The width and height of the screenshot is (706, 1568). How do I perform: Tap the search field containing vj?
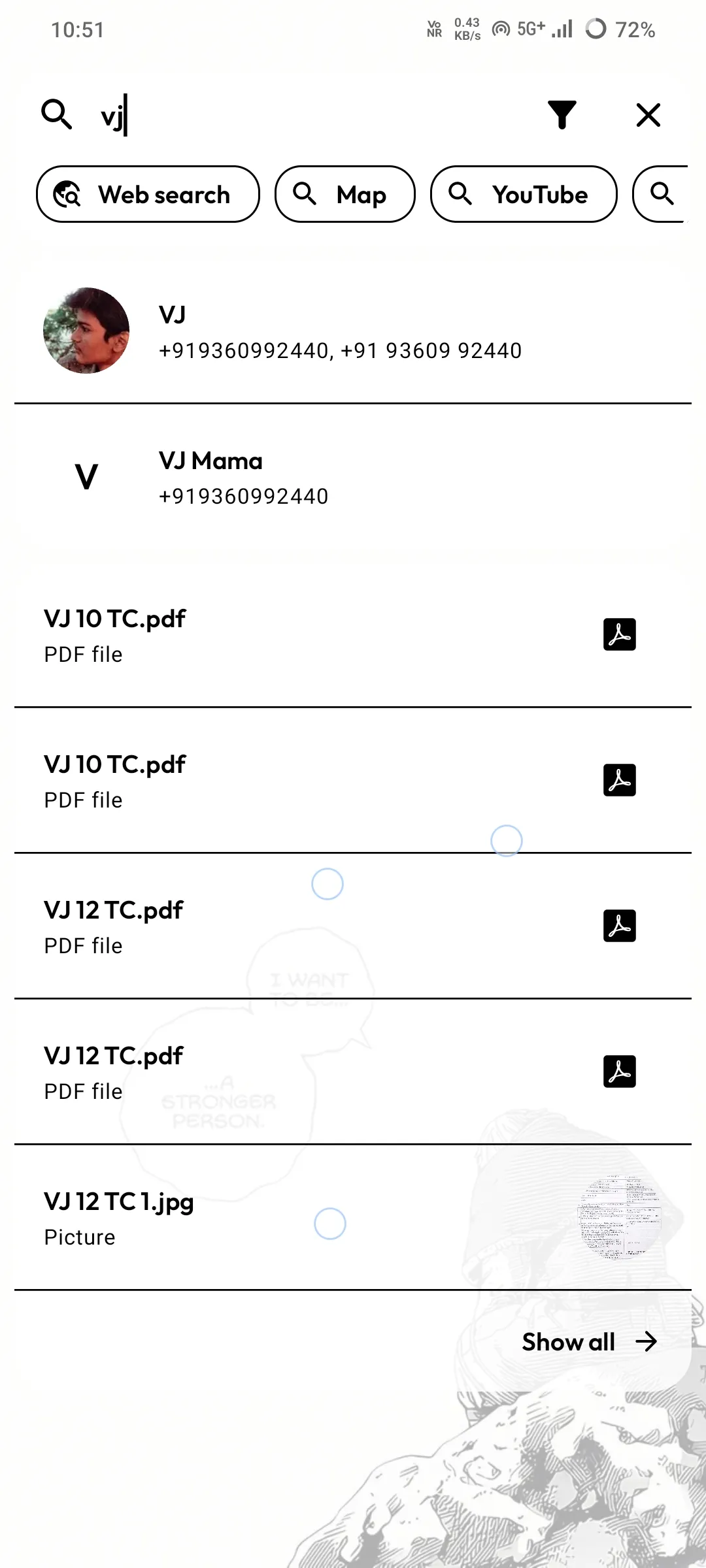pos(314,116)
